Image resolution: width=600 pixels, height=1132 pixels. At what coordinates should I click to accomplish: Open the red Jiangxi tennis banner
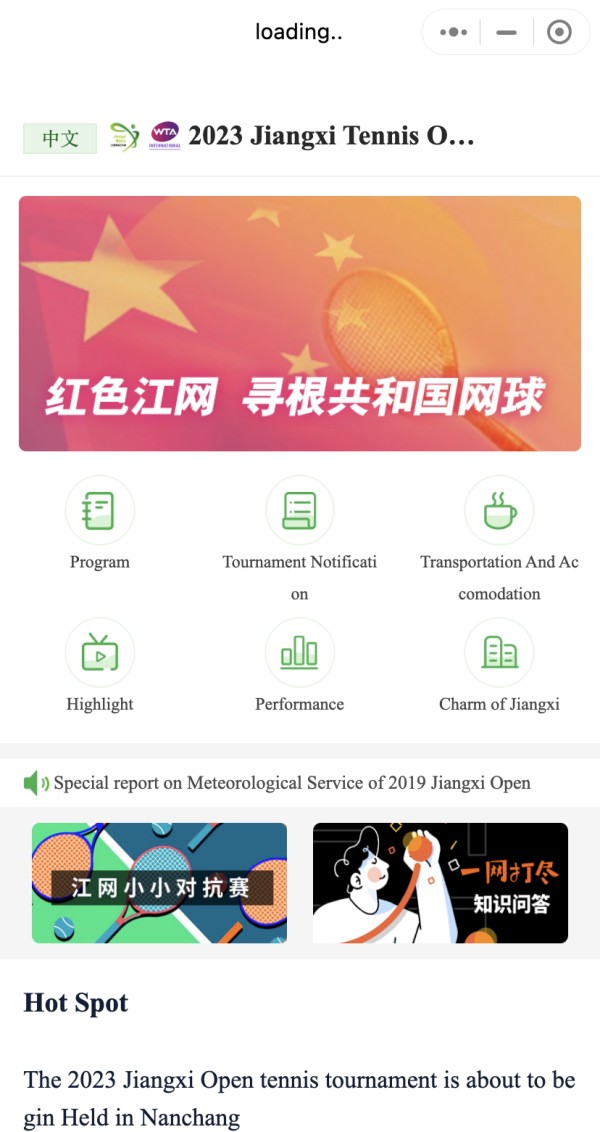tap(300, 323)
